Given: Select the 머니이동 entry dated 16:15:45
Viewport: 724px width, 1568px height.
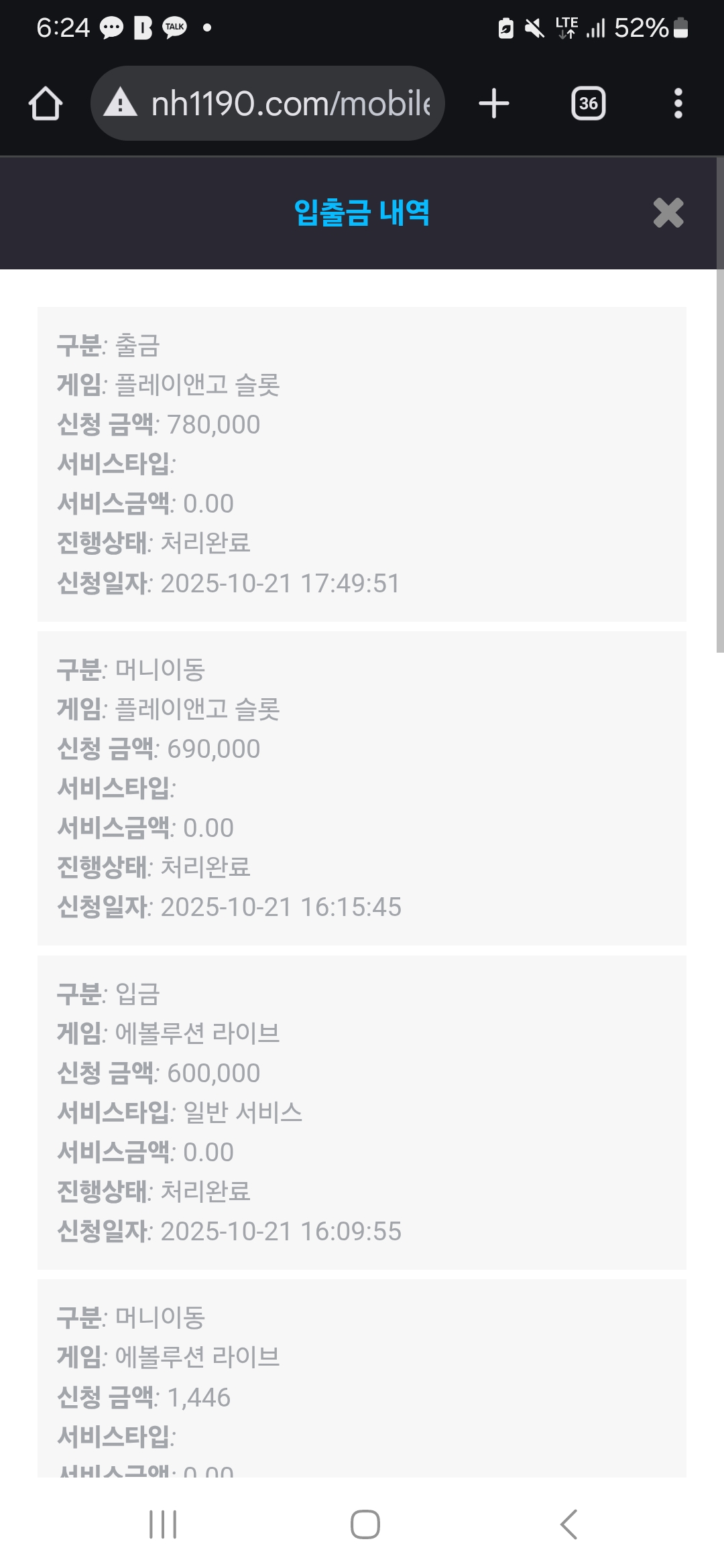Looking at the screenshot, I should [x=362, y=787].
